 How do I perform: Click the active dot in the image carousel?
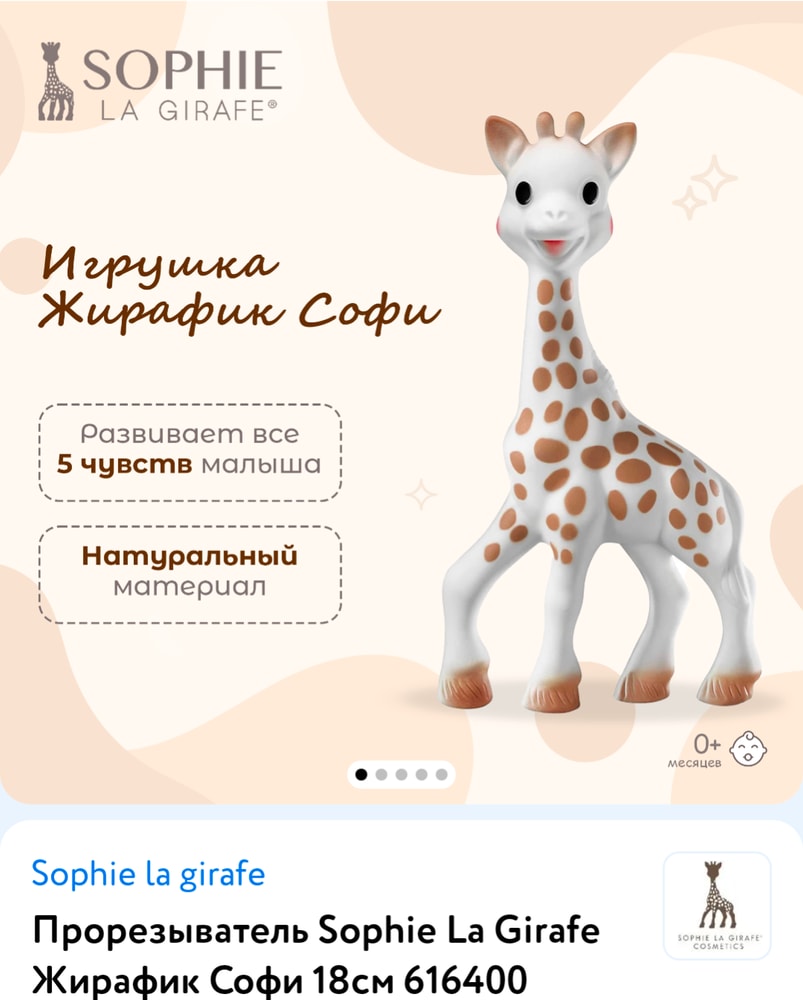tap(361, 772)
